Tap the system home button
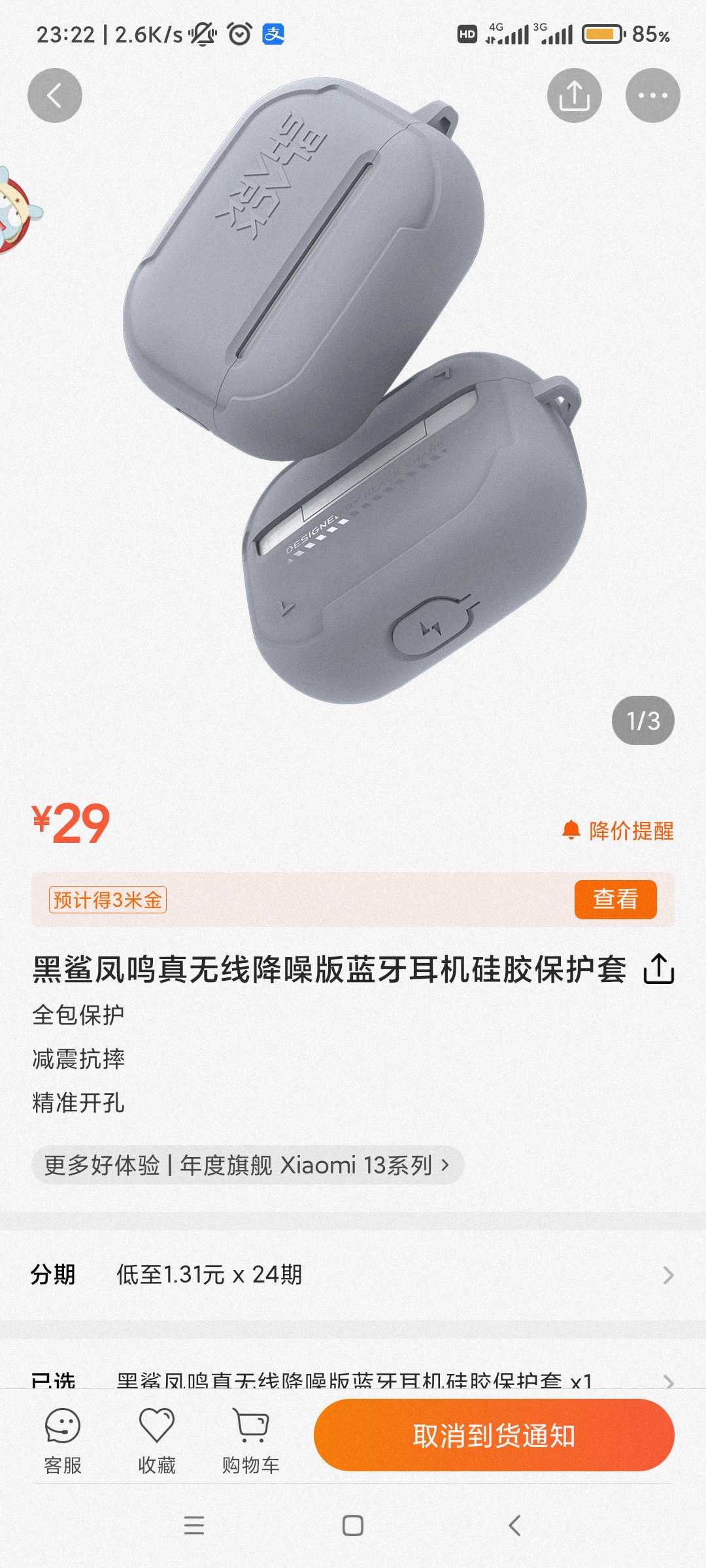This screenshot has height=1568, width=706. pyautogui.click(x=353, y=1526)
